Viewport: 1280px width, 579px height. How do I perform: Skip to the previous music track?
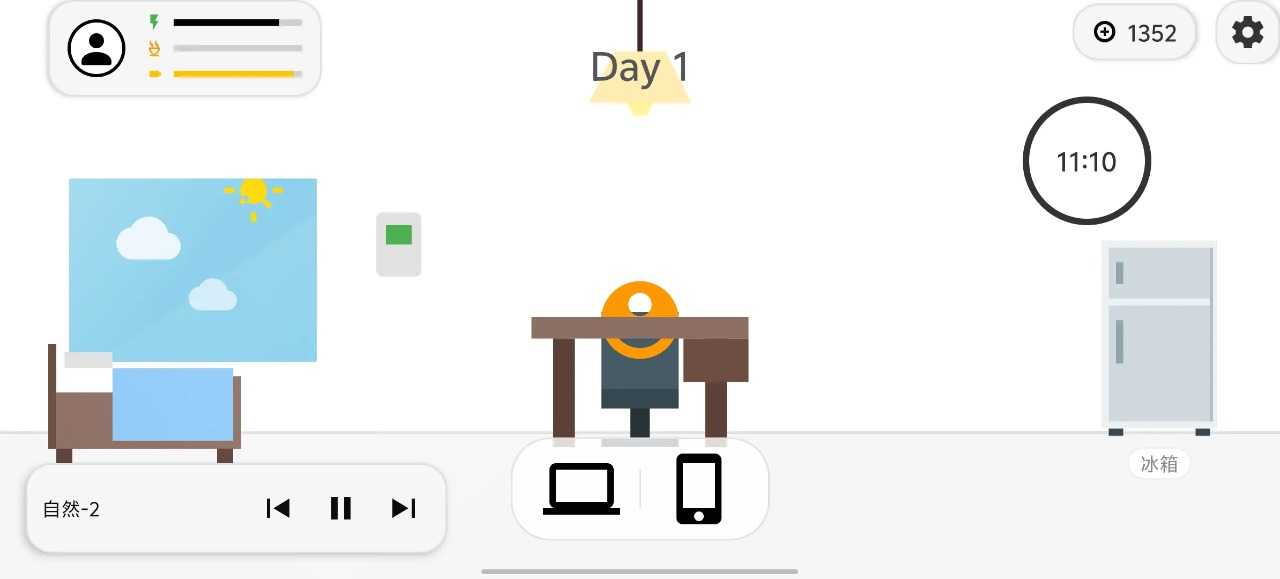(x=278, y=509)
